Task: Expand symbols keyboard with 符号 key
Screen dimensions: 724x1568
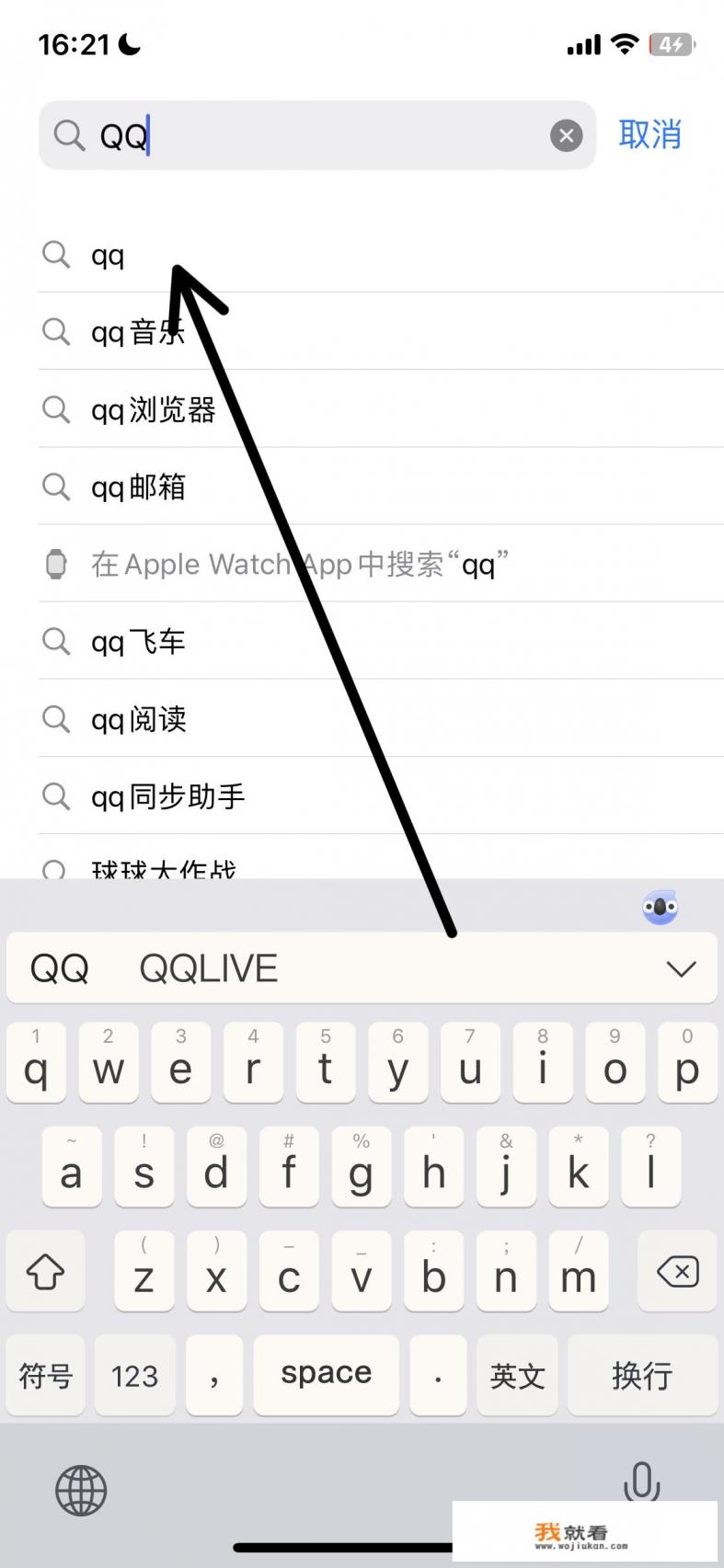Action: tap(45, 1375)
